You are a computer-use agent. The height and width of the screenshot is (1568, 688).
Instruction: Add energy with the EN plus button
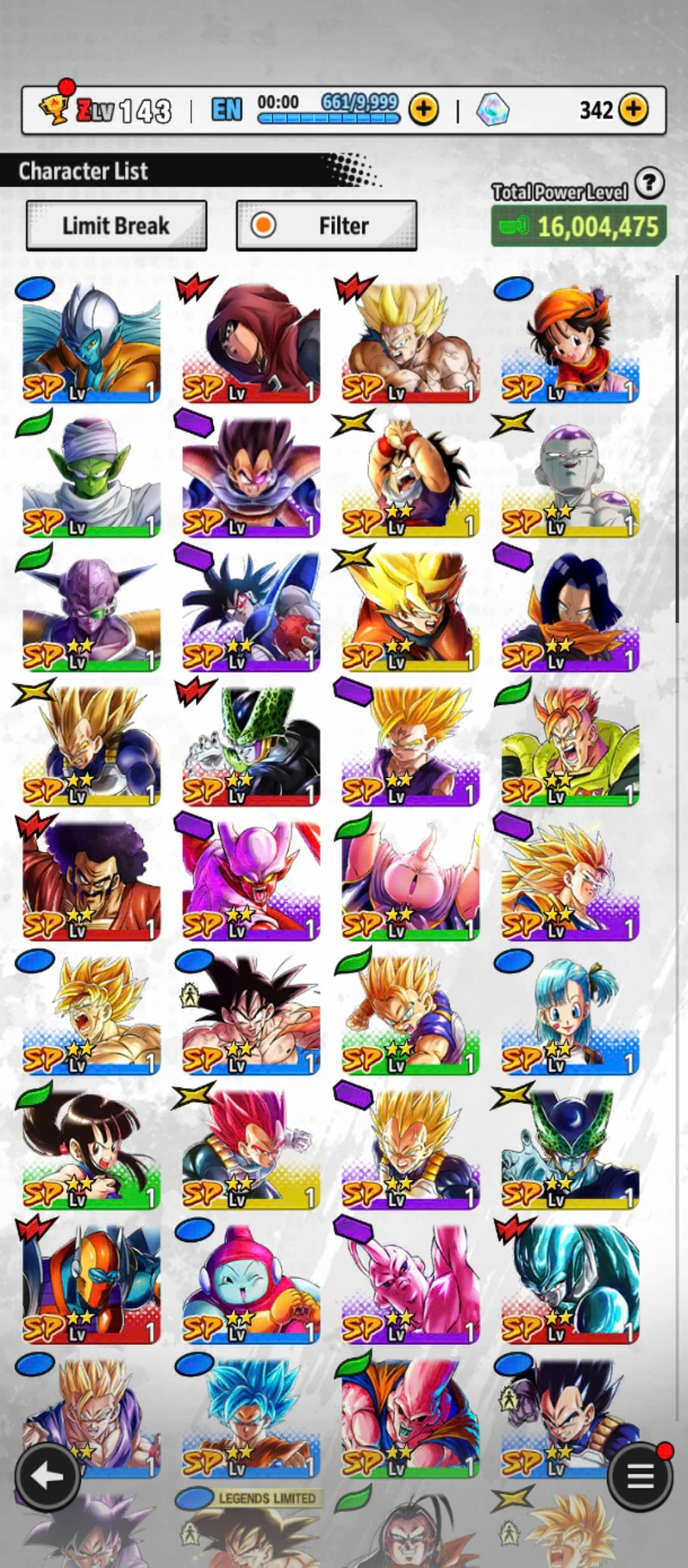424,110
